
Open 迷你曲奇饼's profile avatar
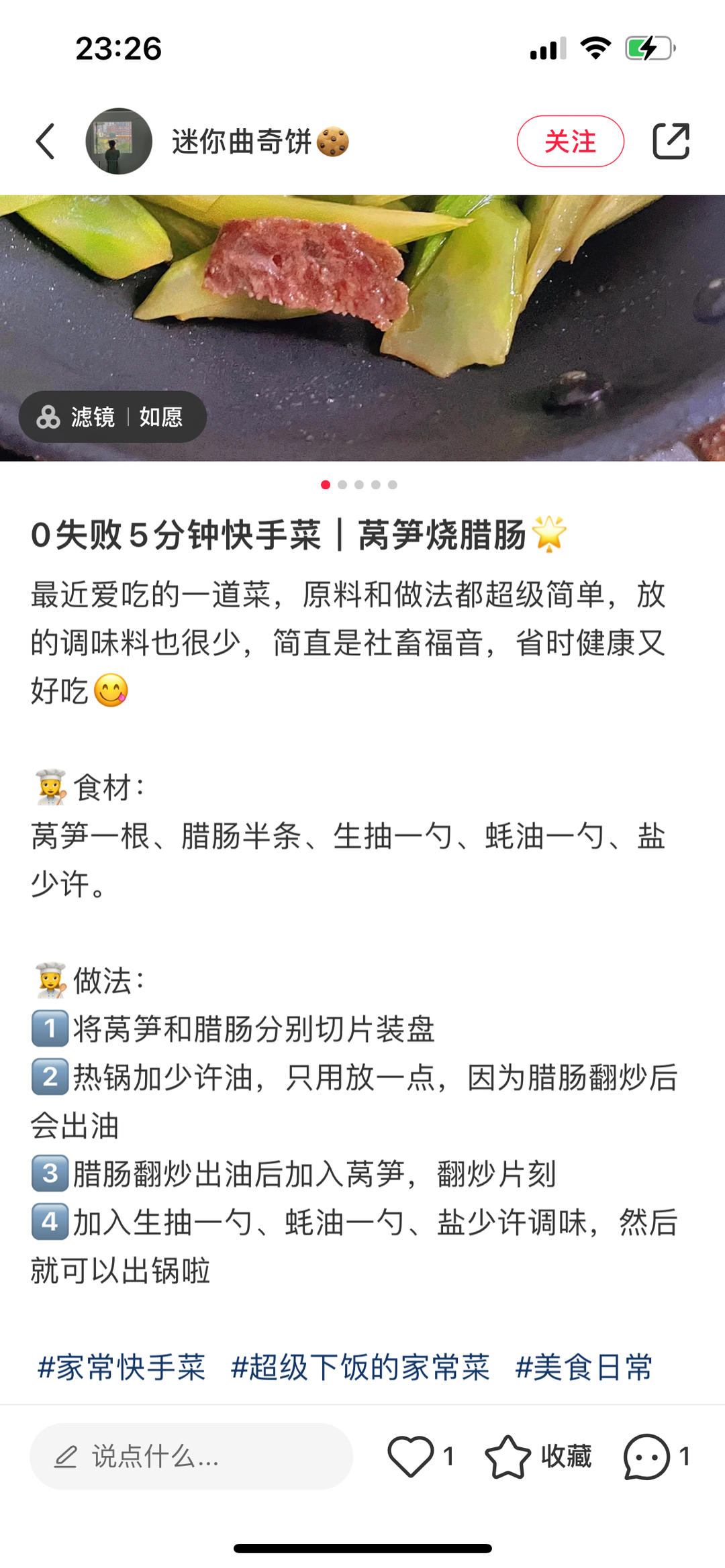click(119, 142)
